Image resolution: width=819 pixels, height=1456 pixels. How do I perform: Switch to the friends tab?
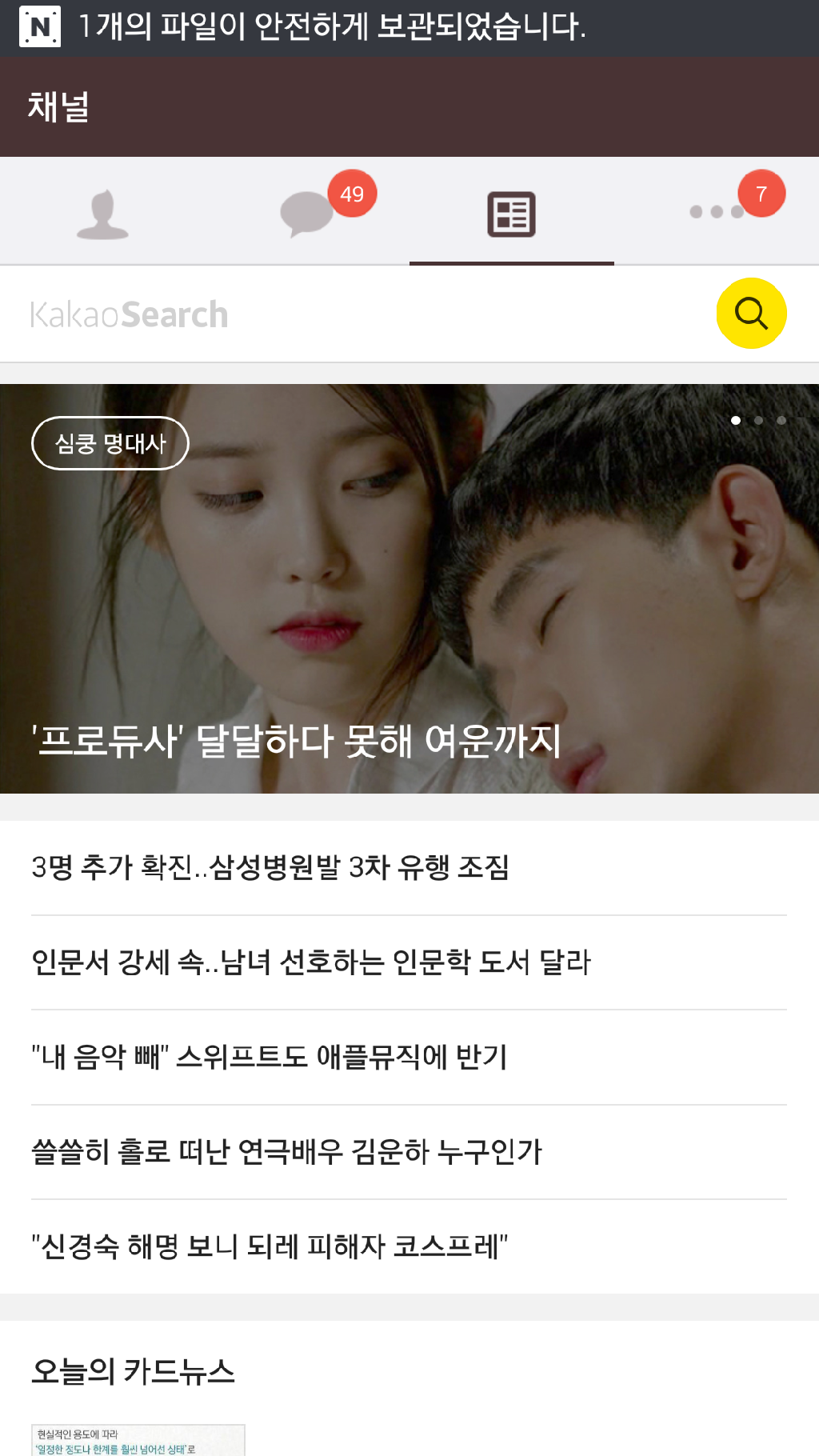pyautogui.click(x=102, y=213)
